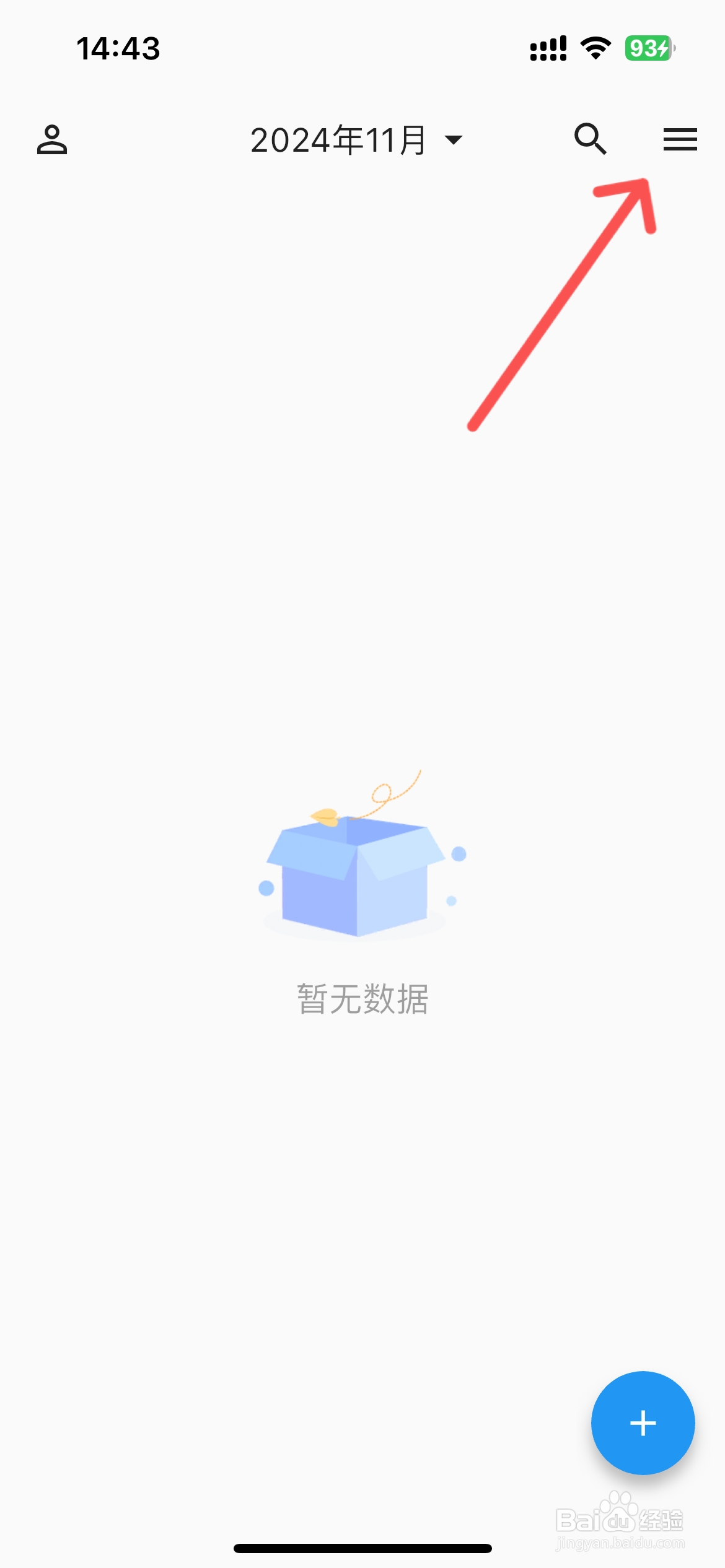The width and height of the screenshot is (725, 1568).
Task: Expand the 2024年11月 month dropdown
Action: point(356,140)
